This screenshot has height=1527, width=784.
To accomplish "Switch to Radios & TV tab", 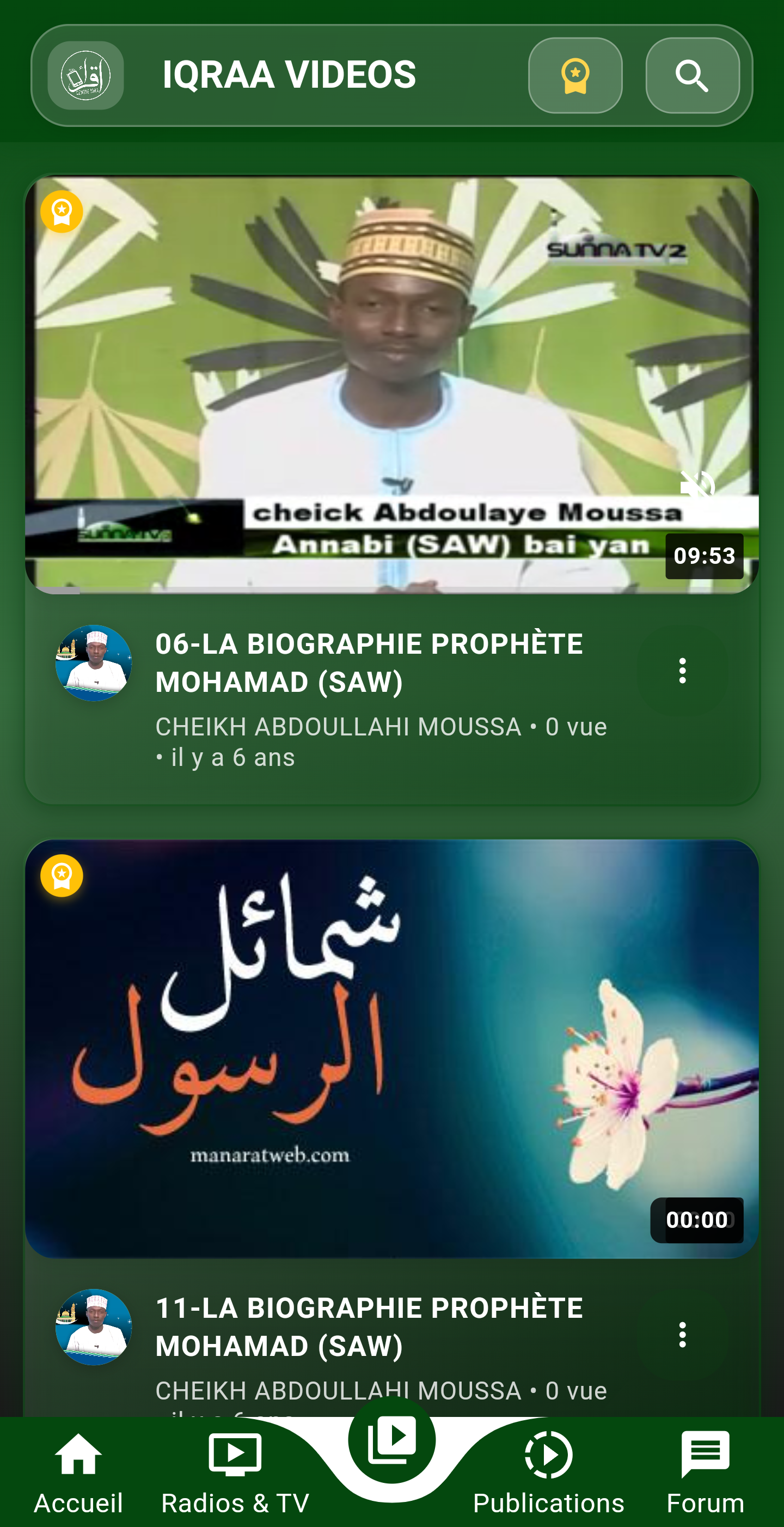I will point(235,1473).
